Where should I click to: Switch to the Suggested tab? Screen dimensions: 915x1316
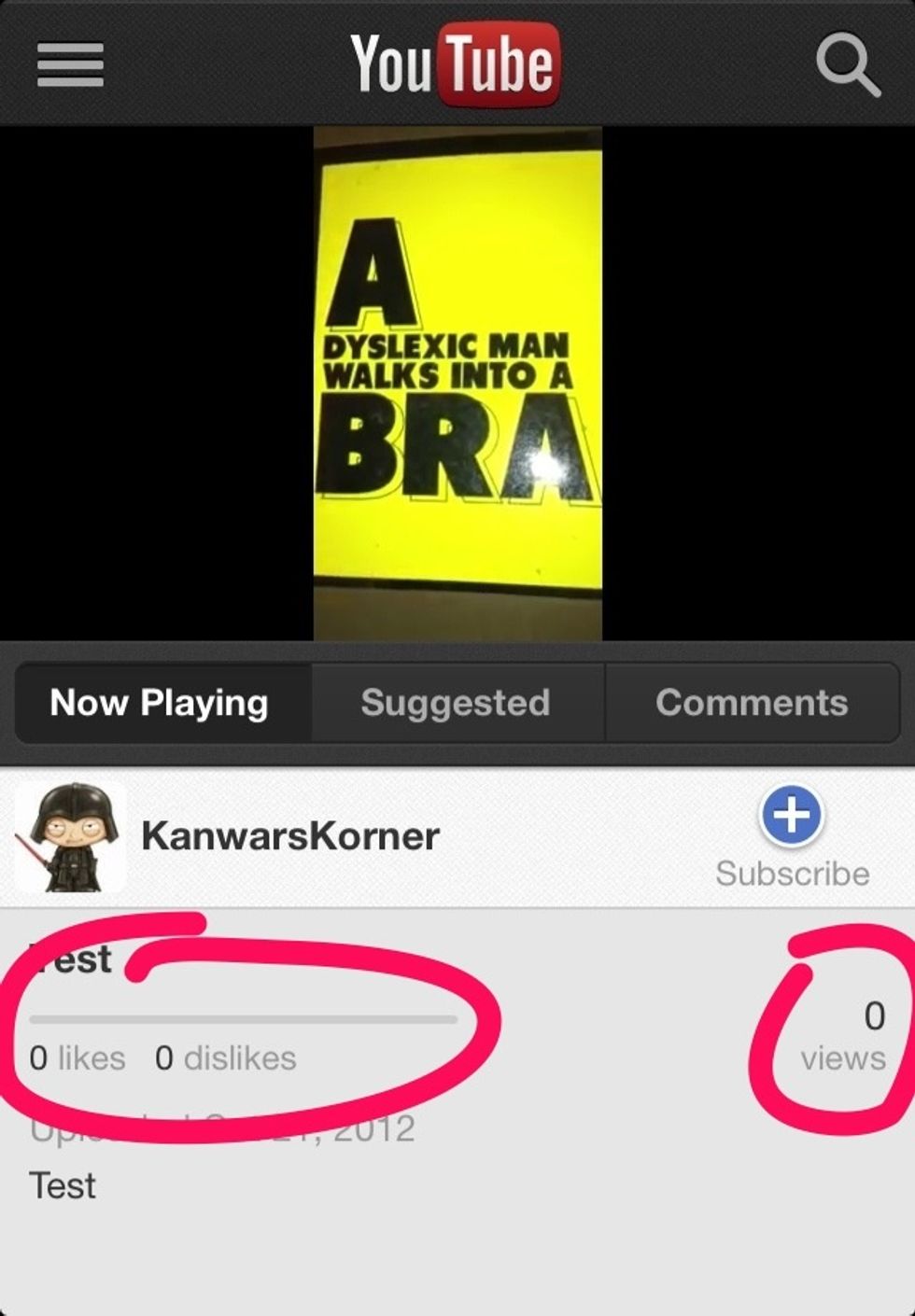pos(456,703)
